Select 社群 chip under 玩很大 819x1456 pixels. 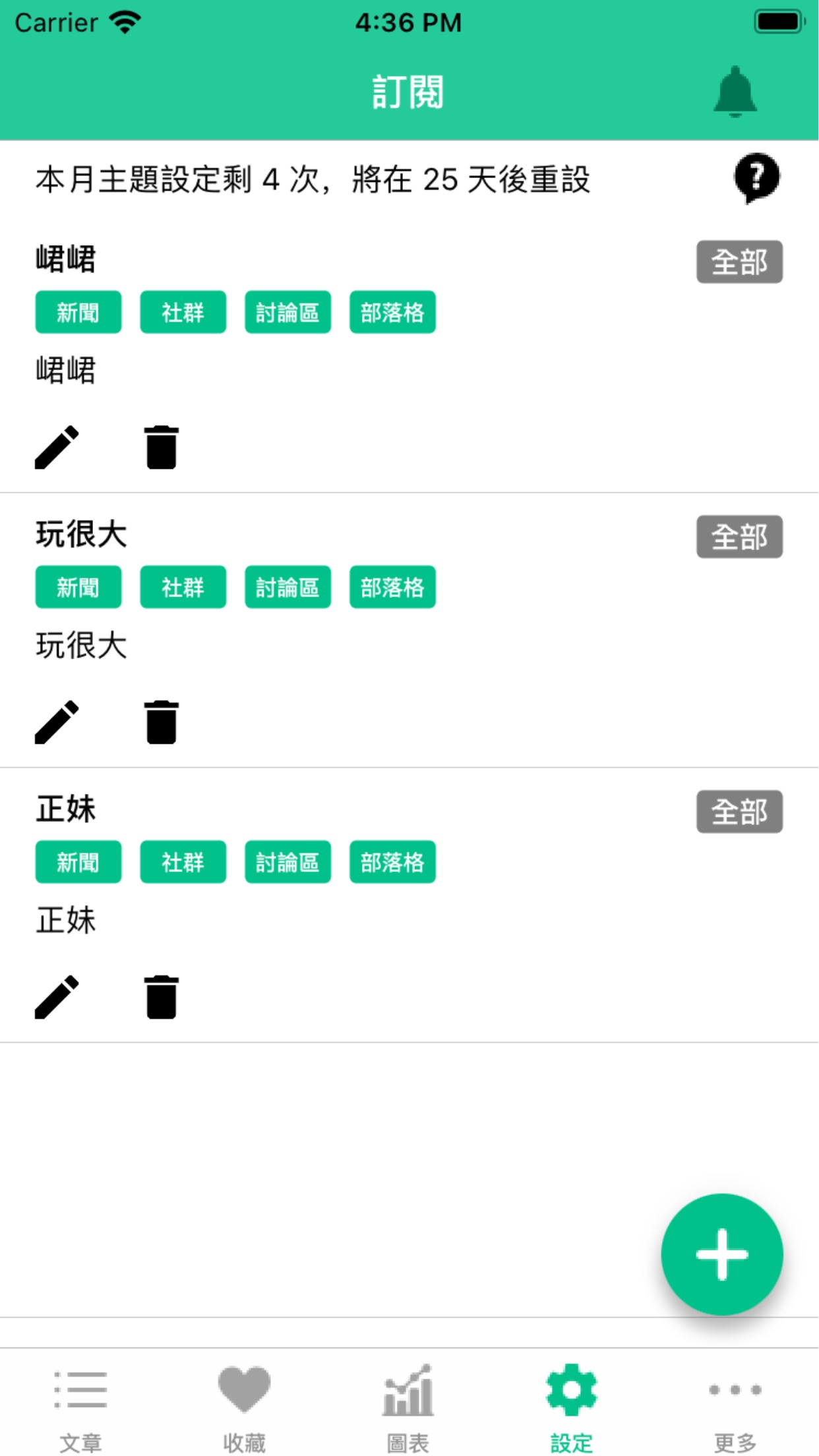[183, 587]
